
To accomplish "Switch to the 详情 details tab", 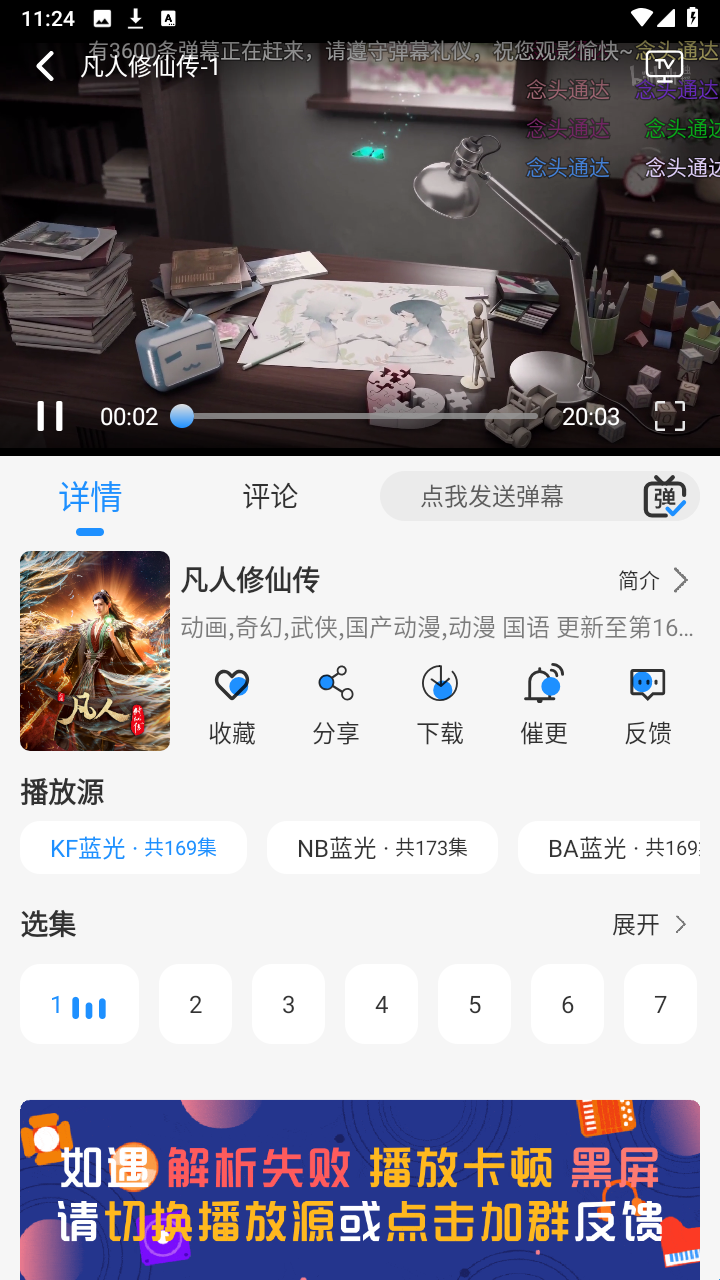I will click(x=90, y=496).
